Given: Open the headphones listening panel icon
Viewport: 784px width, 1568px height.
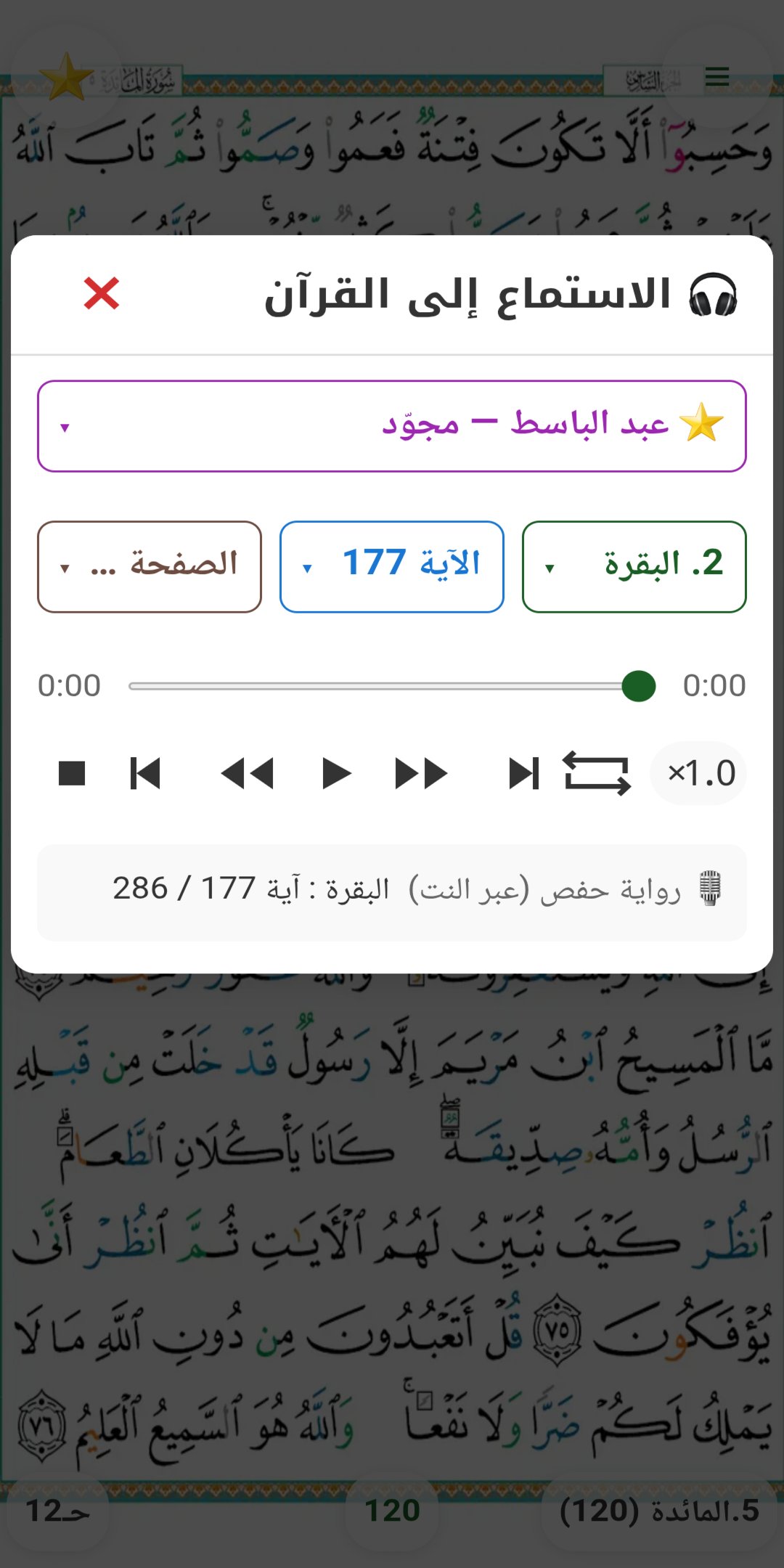Looking at the screenshot, I should coord(714,294).
